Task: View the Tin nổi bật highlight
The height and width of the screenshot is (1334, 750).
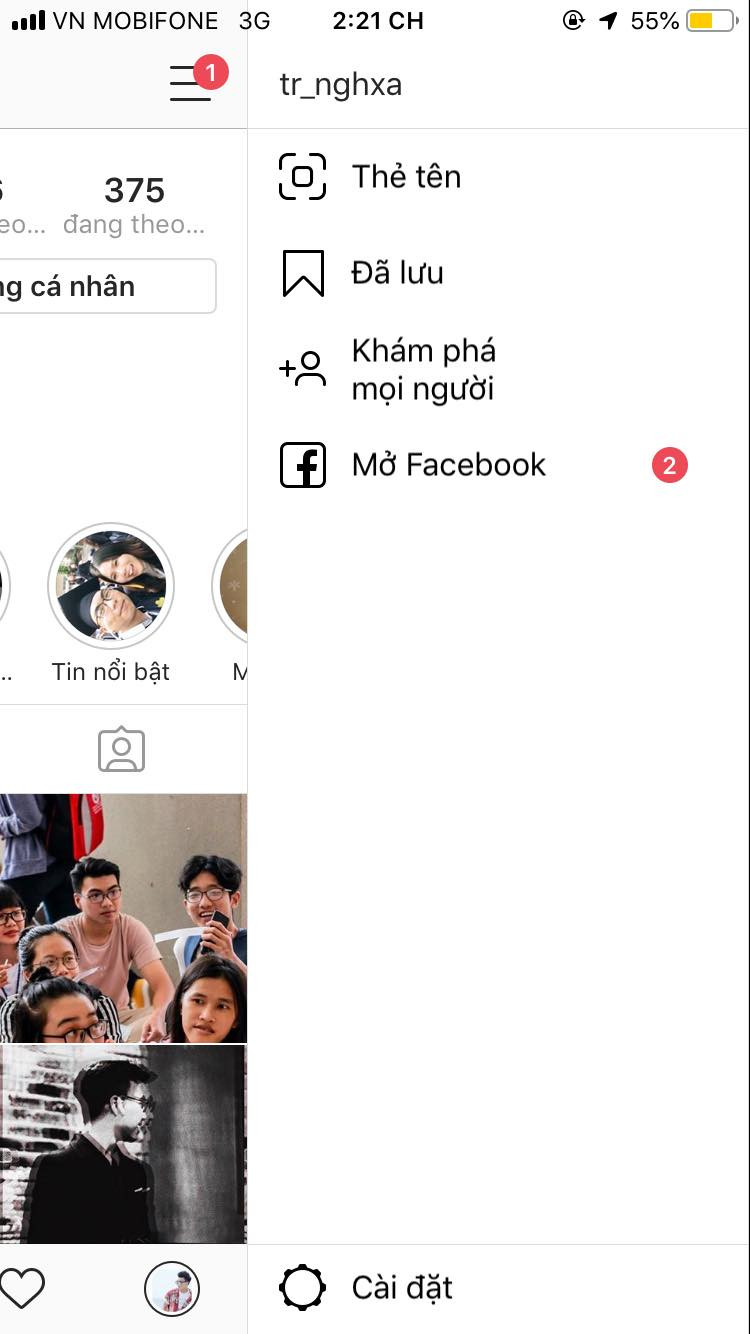Action: tap(111, 587)
